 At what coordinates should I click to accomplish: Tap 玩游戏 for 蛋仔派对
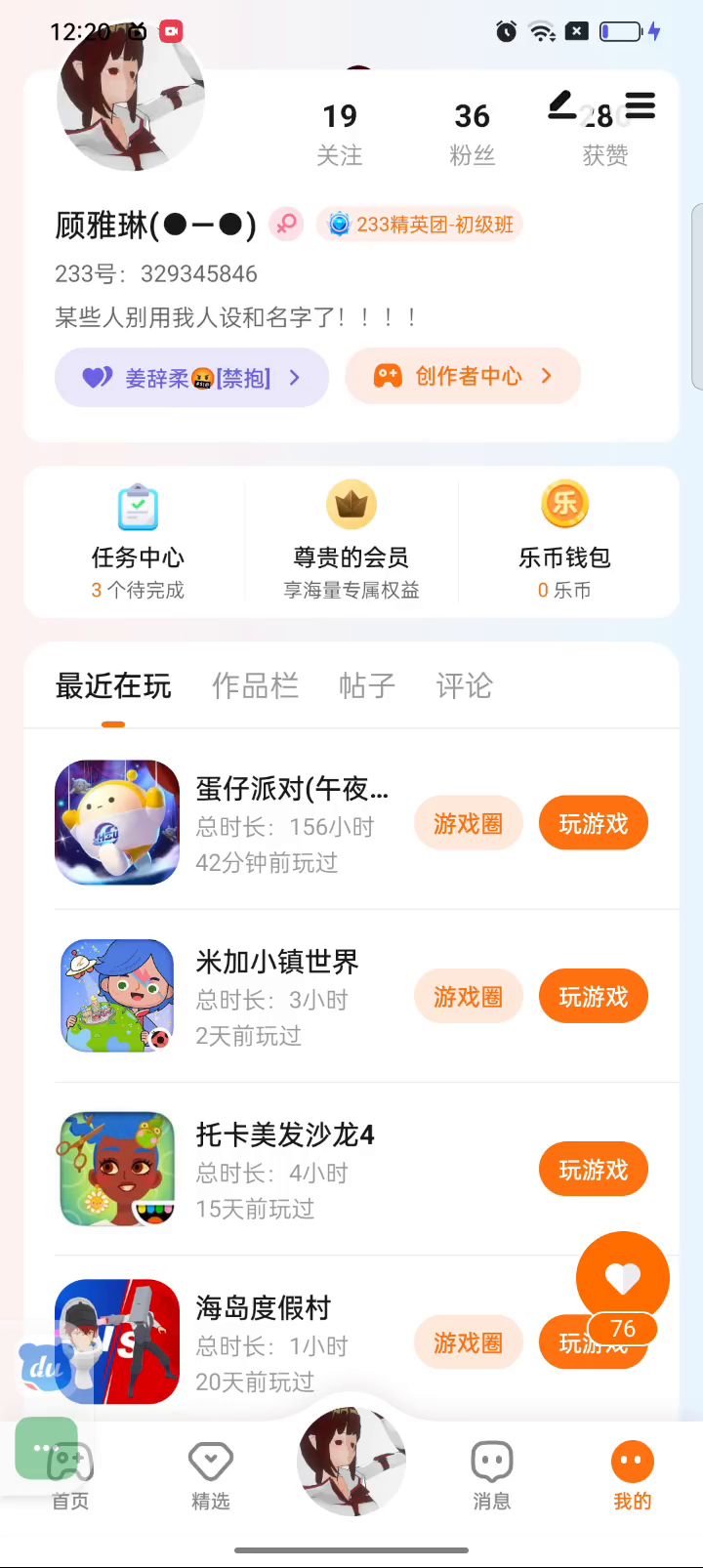click(x=593, y=824)
